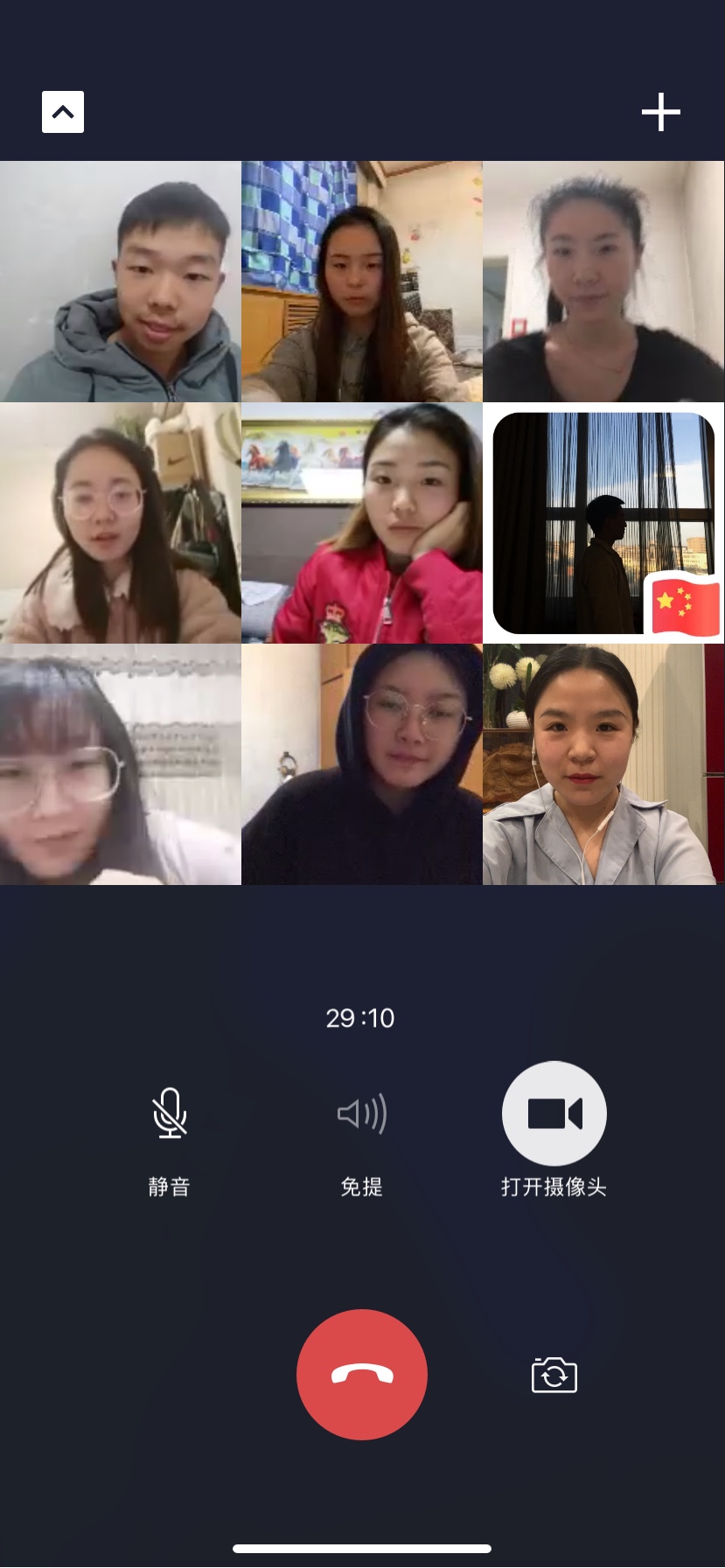Enlarge the video of the woman wearing earphones

tap(603, 764)
